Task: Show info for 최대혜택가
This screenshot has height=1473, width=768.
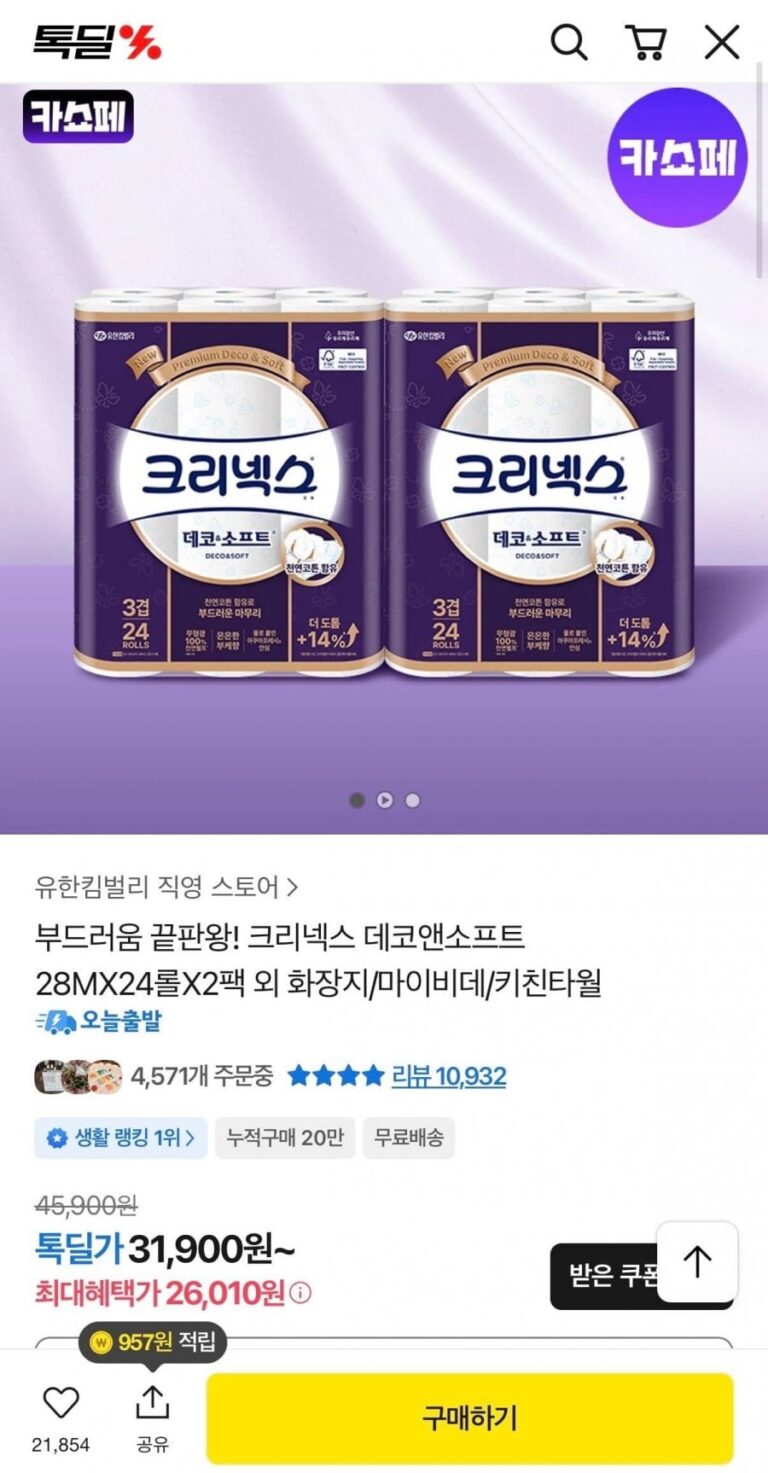Action: tap(300, 1293)
